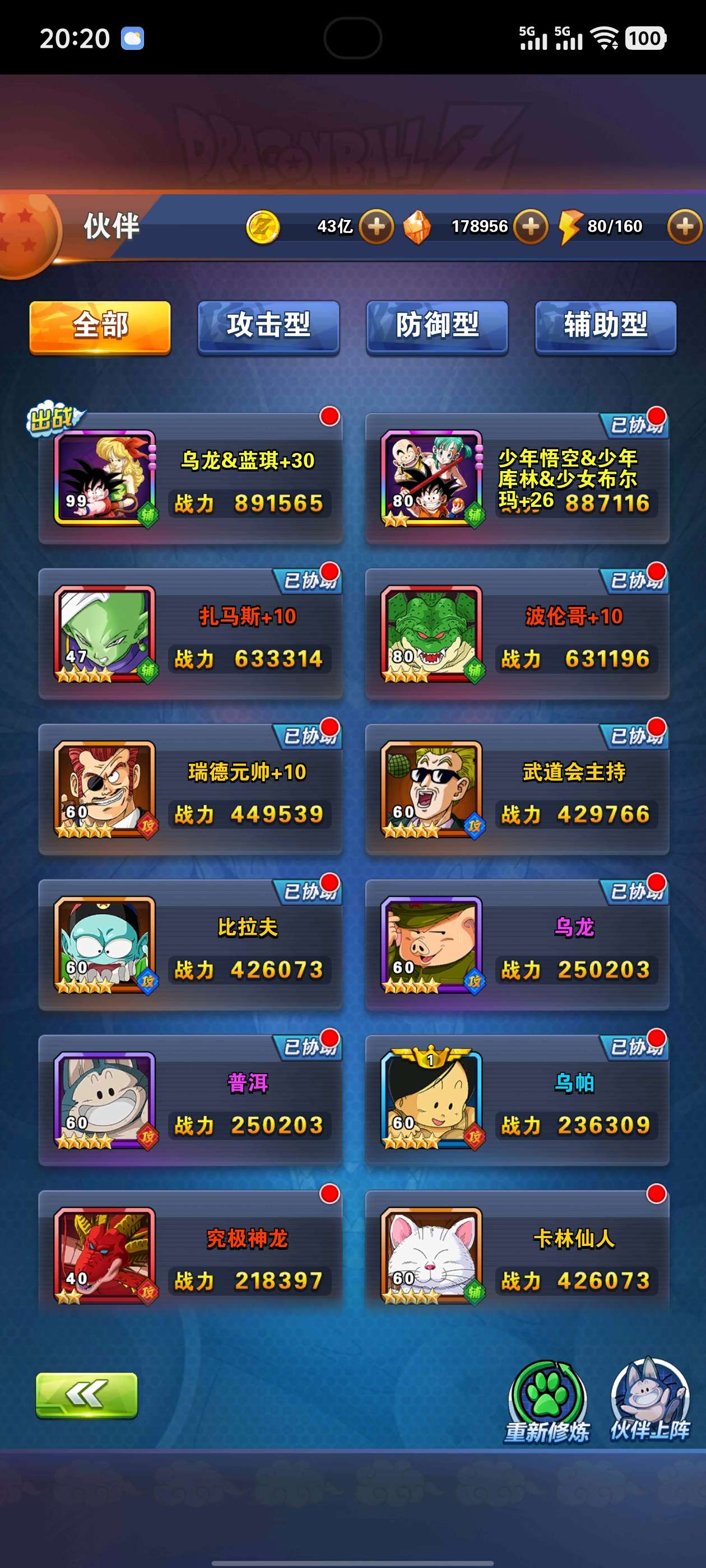This screenshot has height=1568, width=706.
Task: Open partner card 乌龙&蓝琪+30
Action: tap(190, 479)
